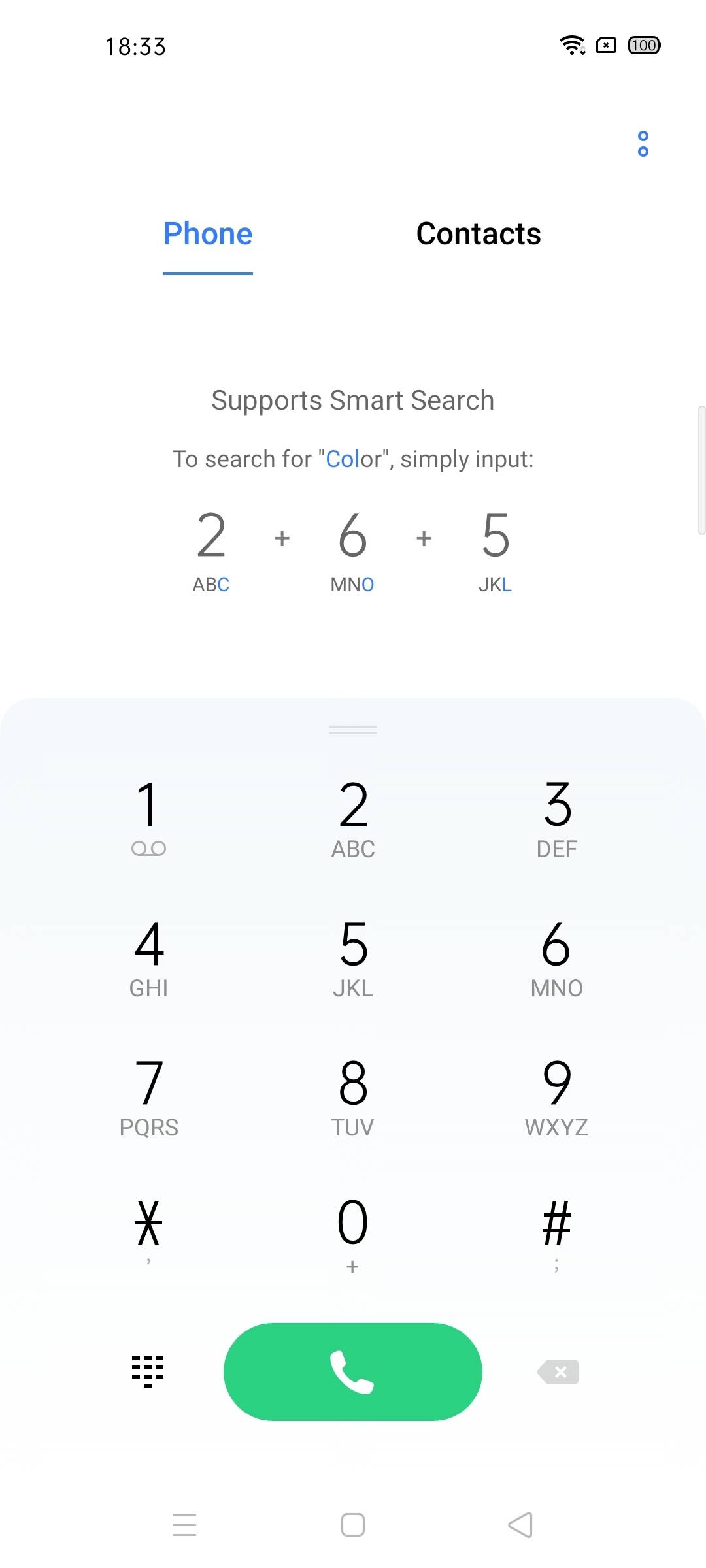The height and width of the screenshot is (1568, 706).
Task: Enter digit 5 JKL
Action: point(353,957)
